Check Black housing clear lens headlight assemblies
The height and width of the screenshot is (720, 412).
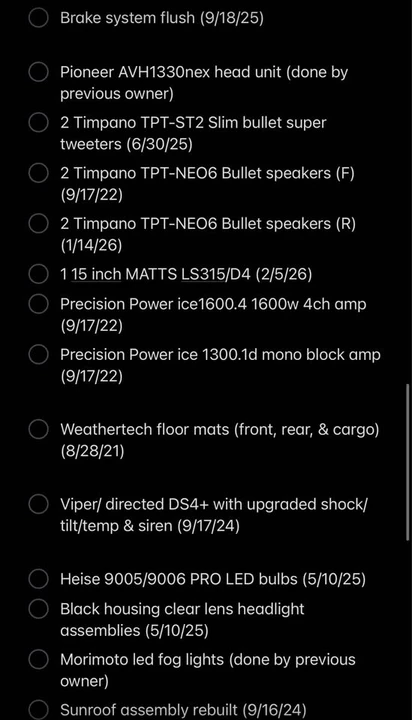[38, 609]
